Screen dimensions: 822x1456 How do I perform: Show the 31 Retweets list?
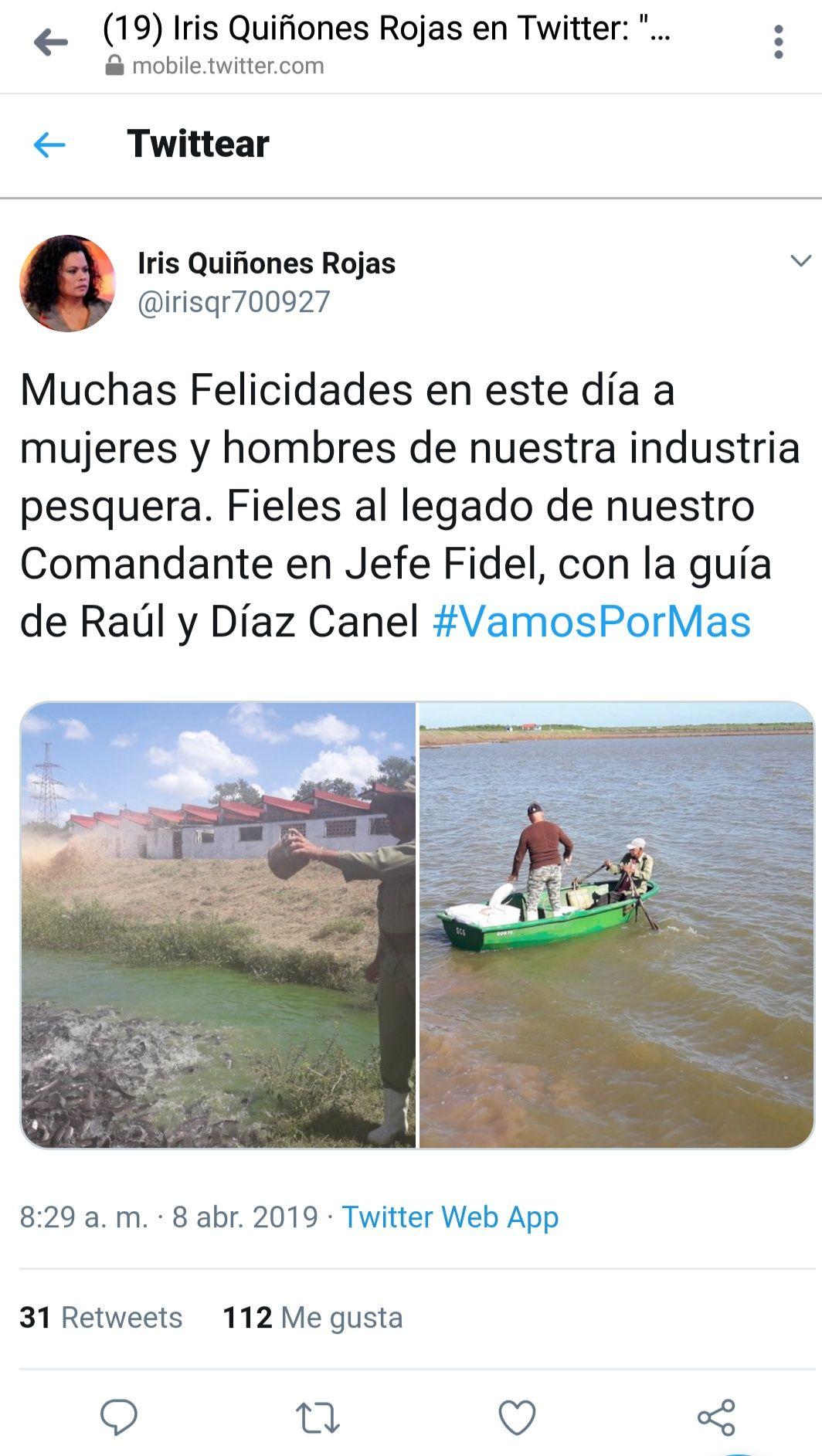pos(100,1317)
